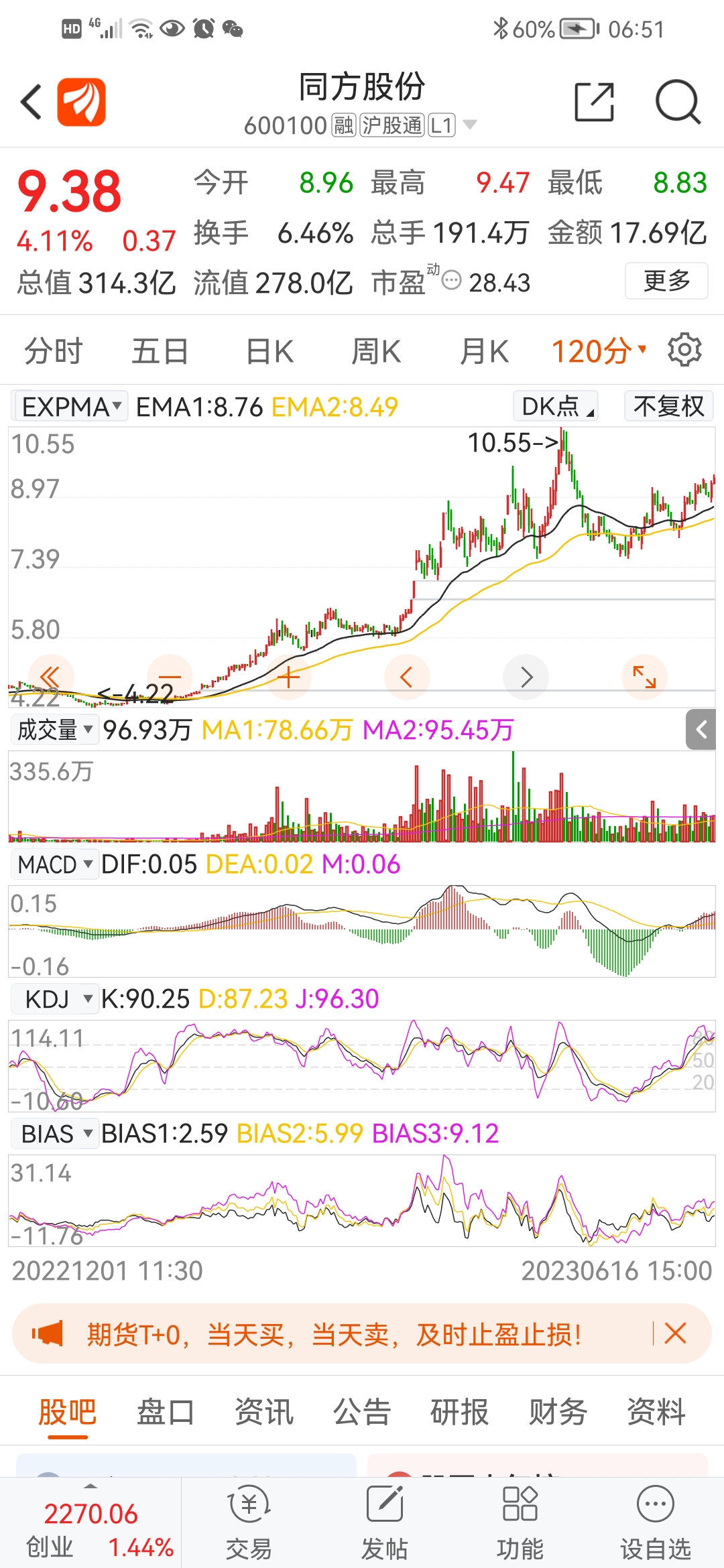Expand chart to full screen
This screenshot has width=724, height=1568.
[x=644, y=677]
